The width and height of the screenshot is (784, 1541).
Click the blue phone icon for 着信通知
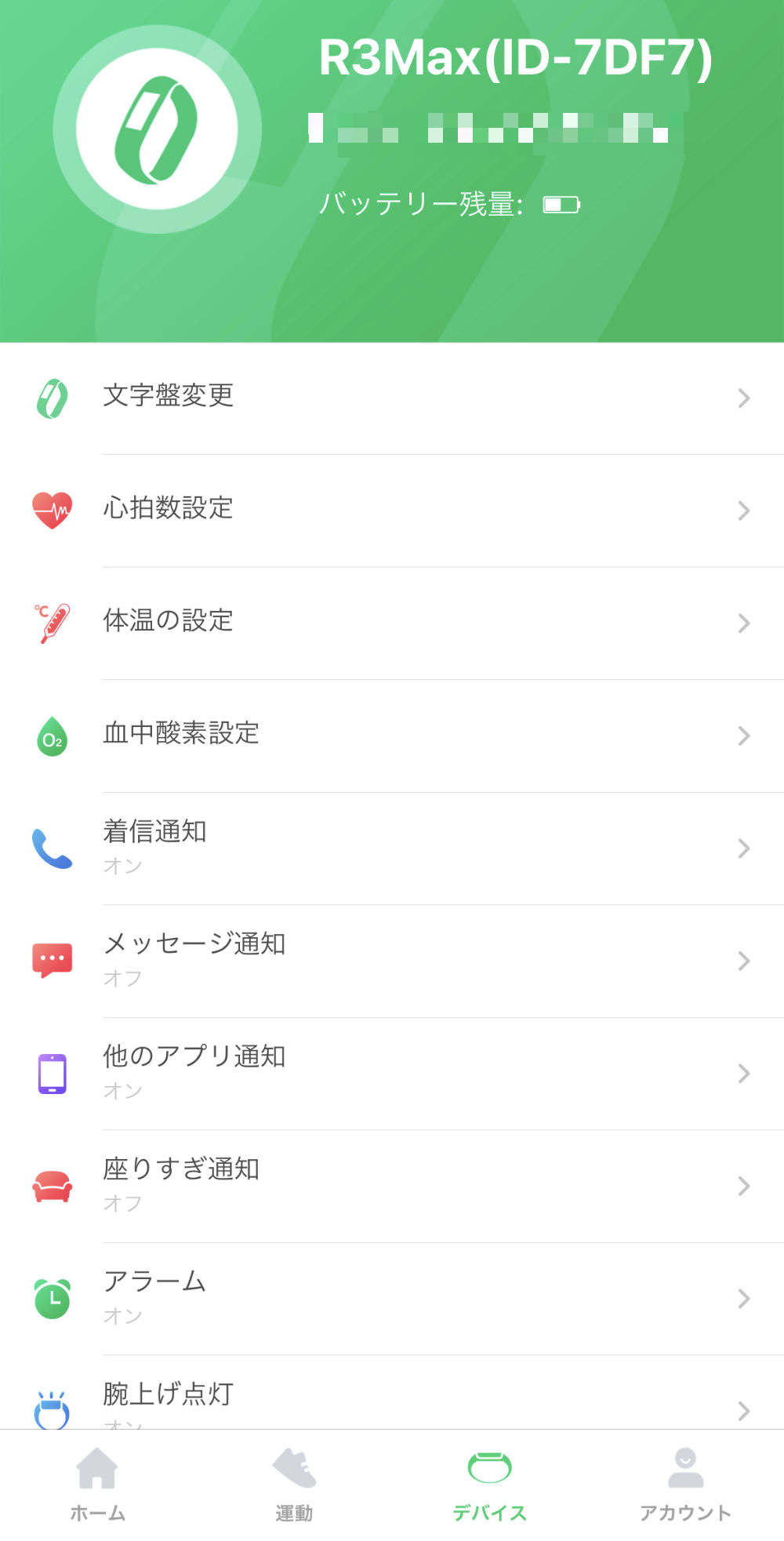coord(51,848)
